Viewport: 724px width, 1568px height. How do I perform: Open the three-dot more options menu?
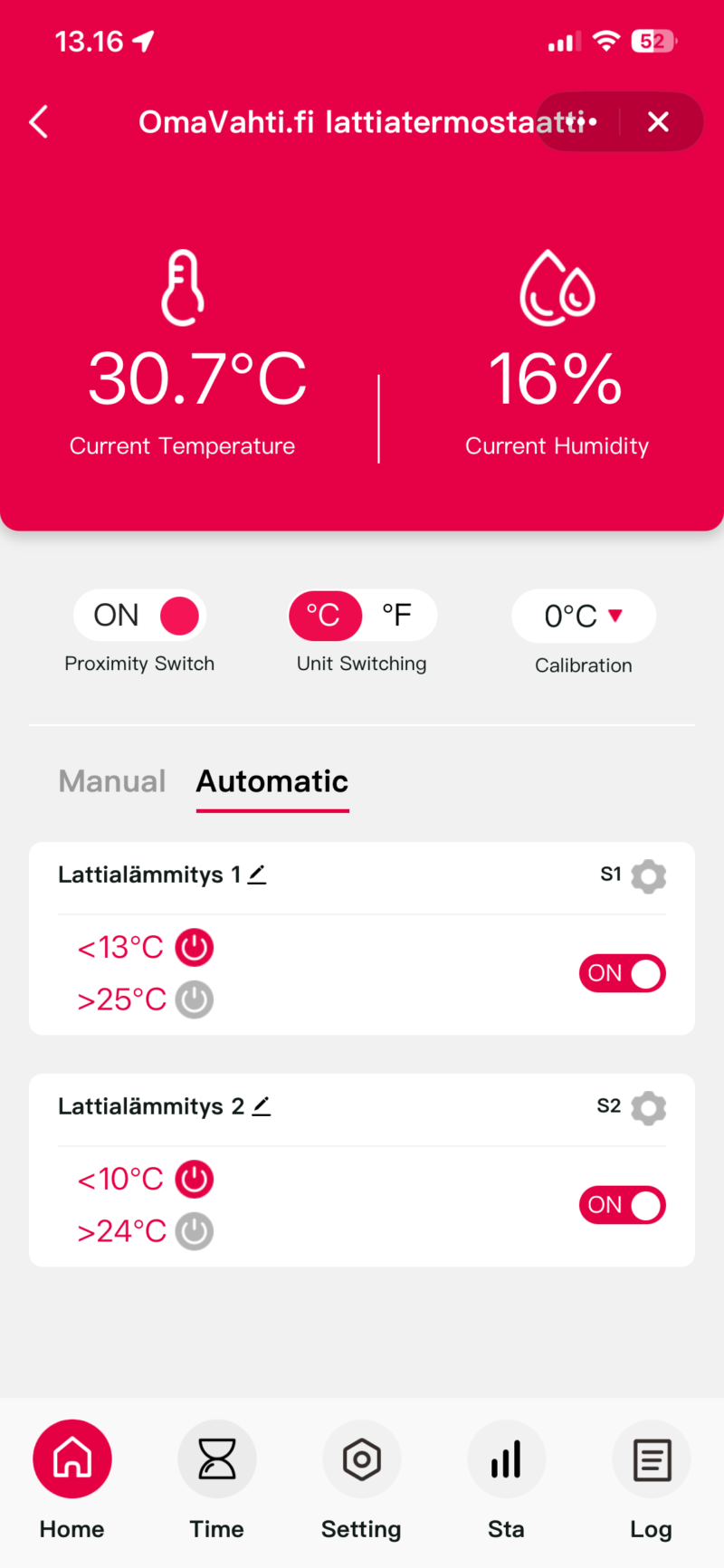coord(581,121)
